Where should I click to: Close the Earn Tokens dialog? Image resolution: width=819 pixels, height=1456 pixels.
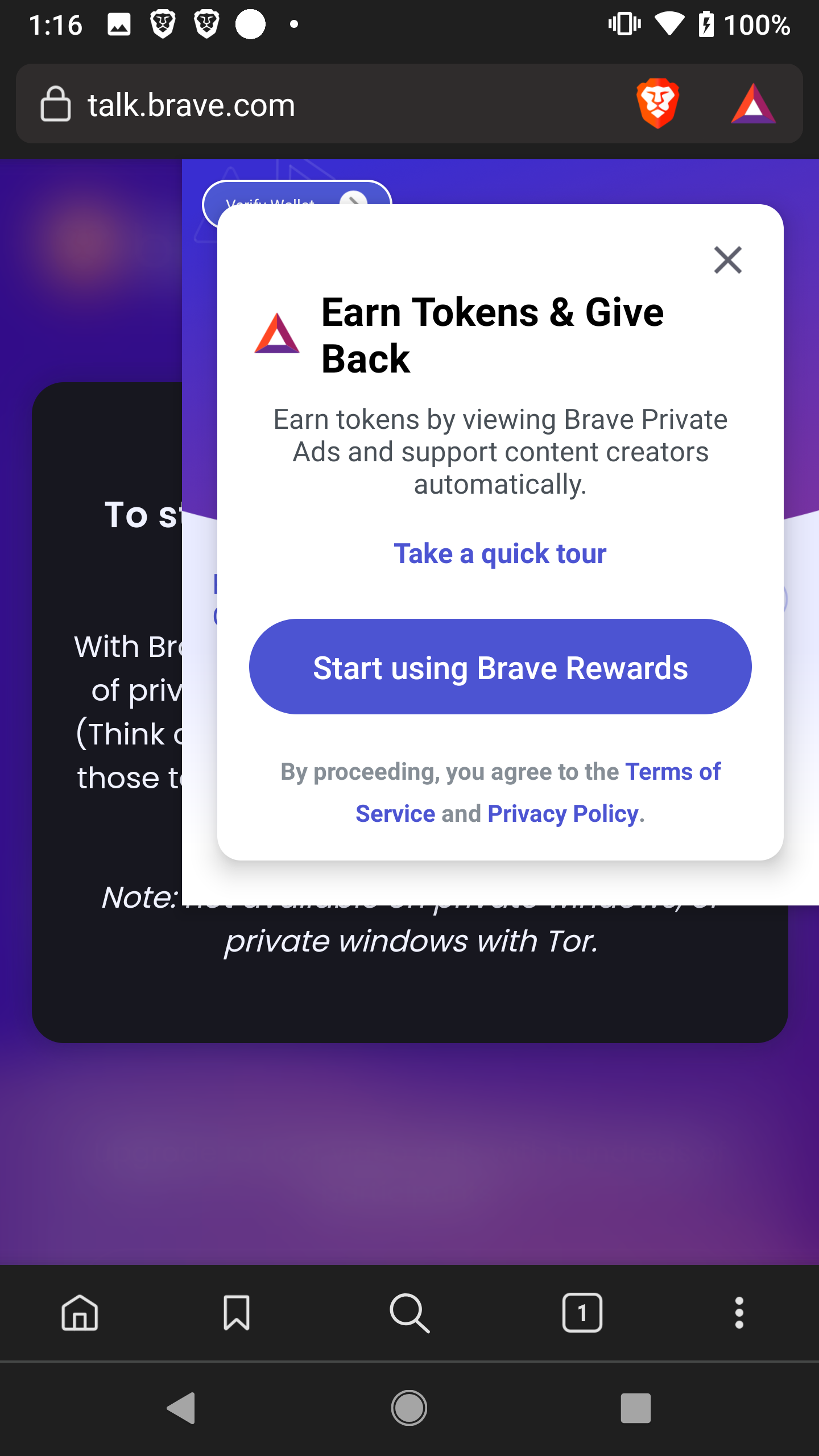727,260
